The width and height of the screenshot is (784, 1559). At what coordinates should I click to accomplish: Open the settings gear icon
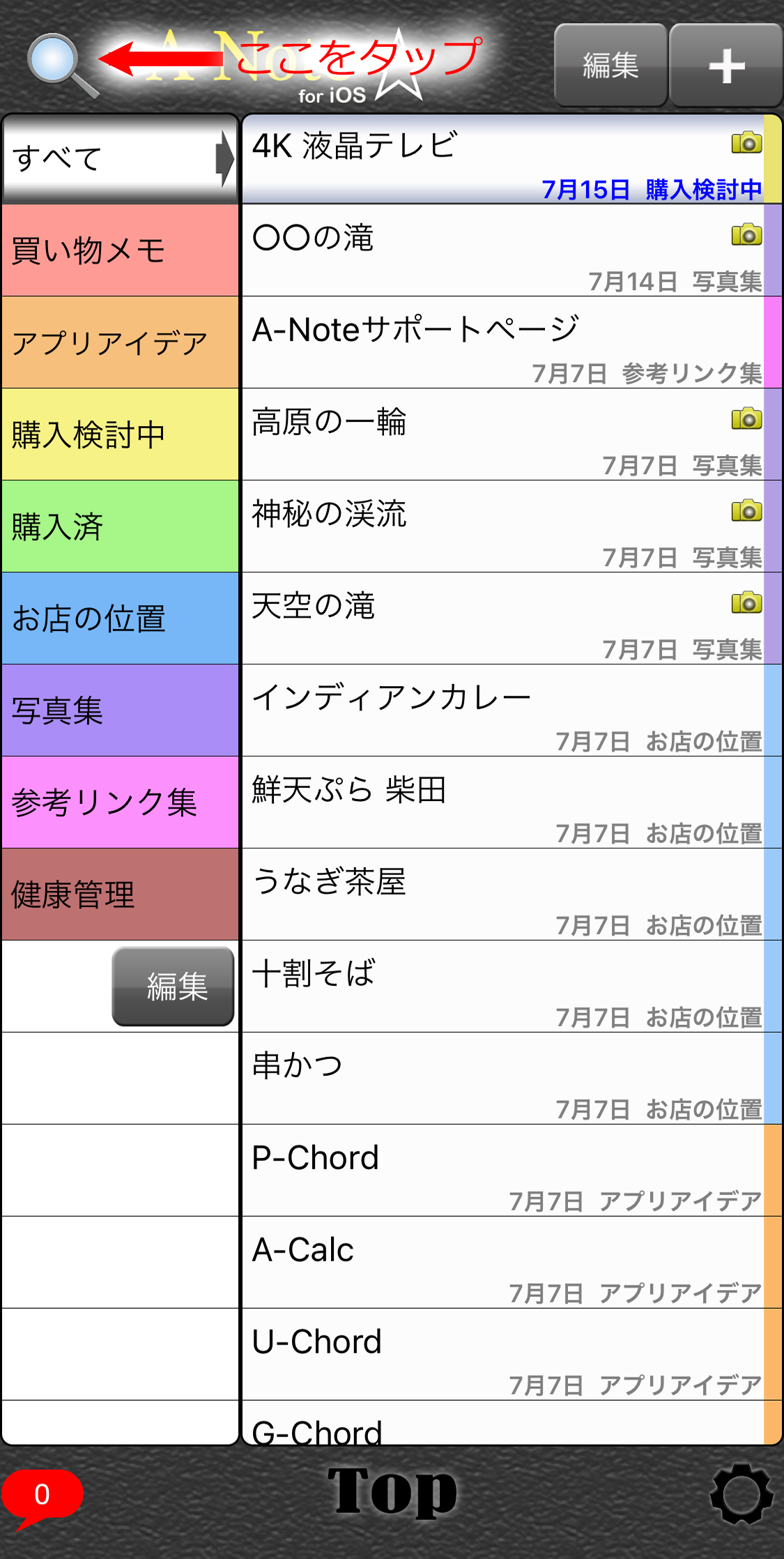(741, 1493)
